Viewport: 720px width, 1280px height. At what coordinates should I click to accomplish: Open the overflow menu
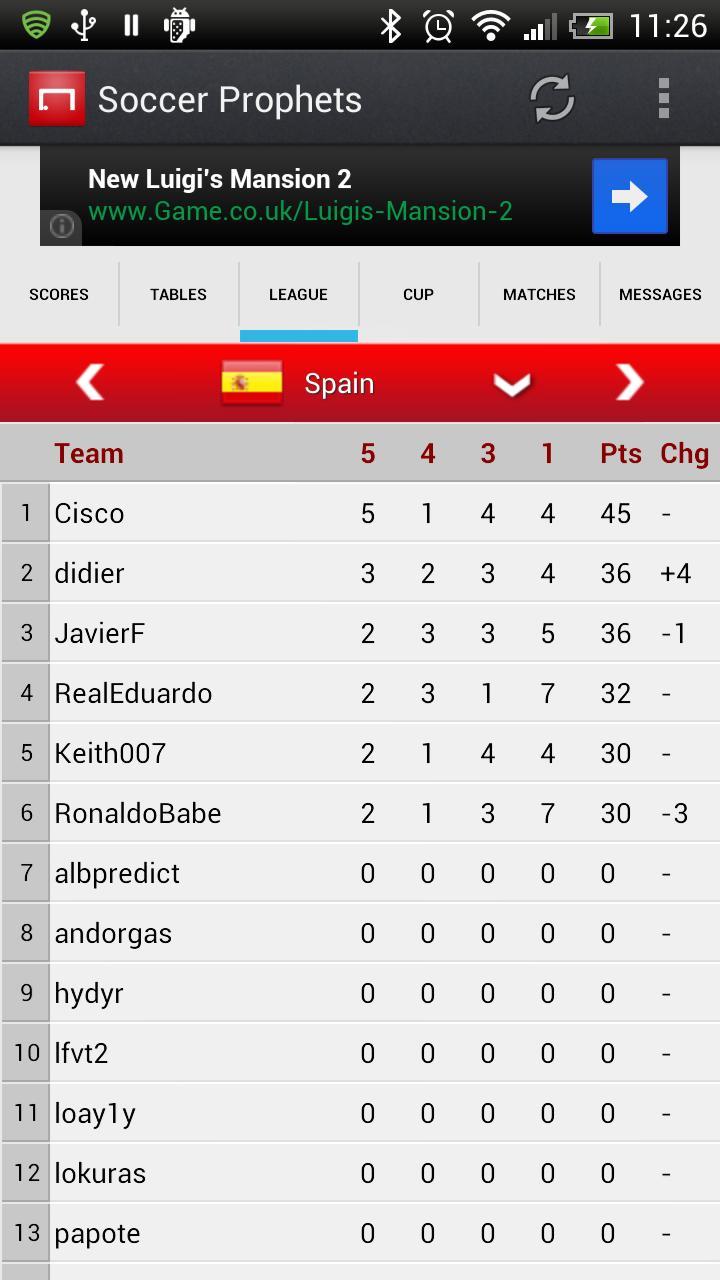coord(663,99)
